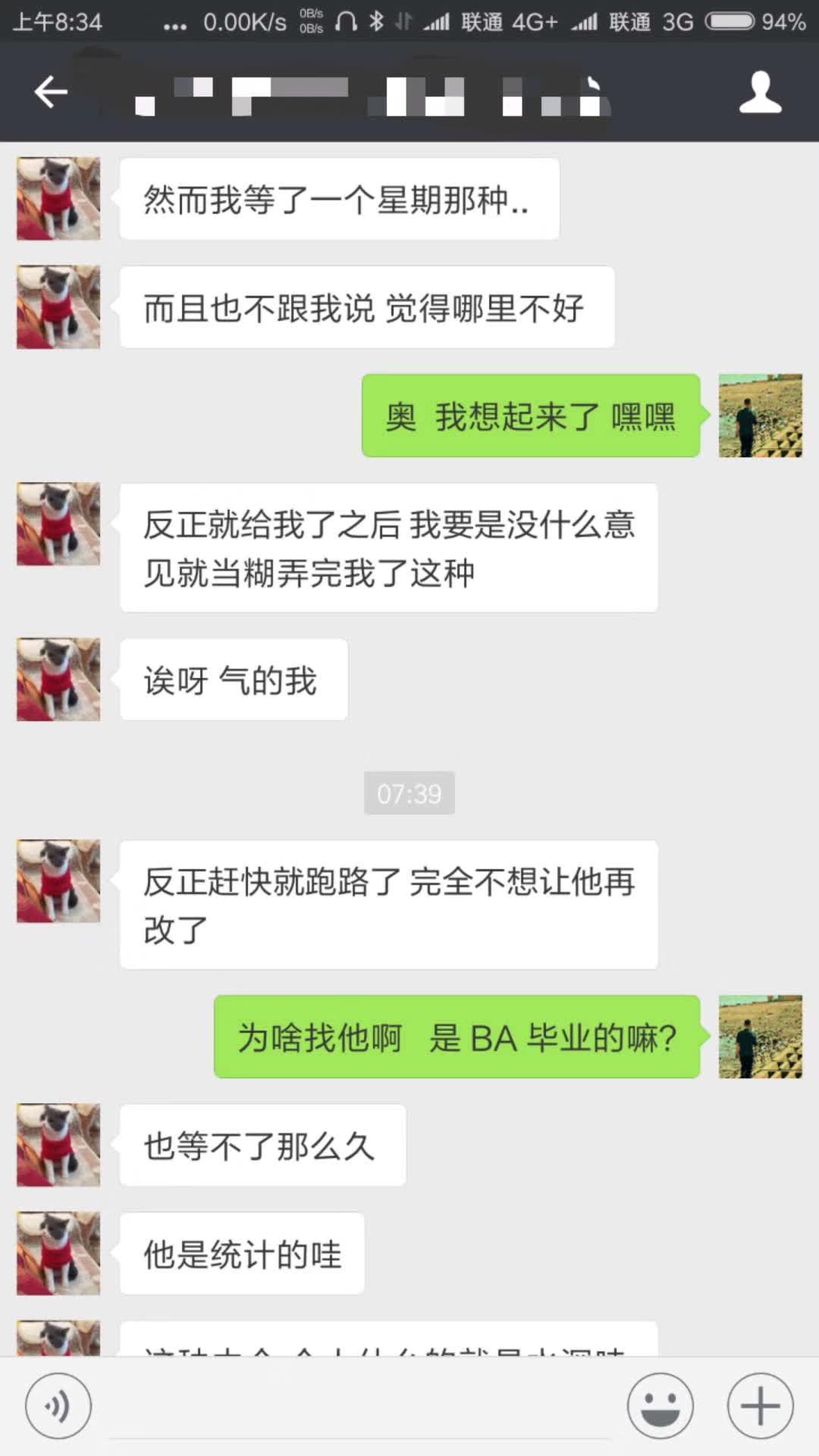The image size is (819, 1456).
Task: Open cat avatar next to '然而我等了一个星期那种..'
Action: (x=58, y=199)
